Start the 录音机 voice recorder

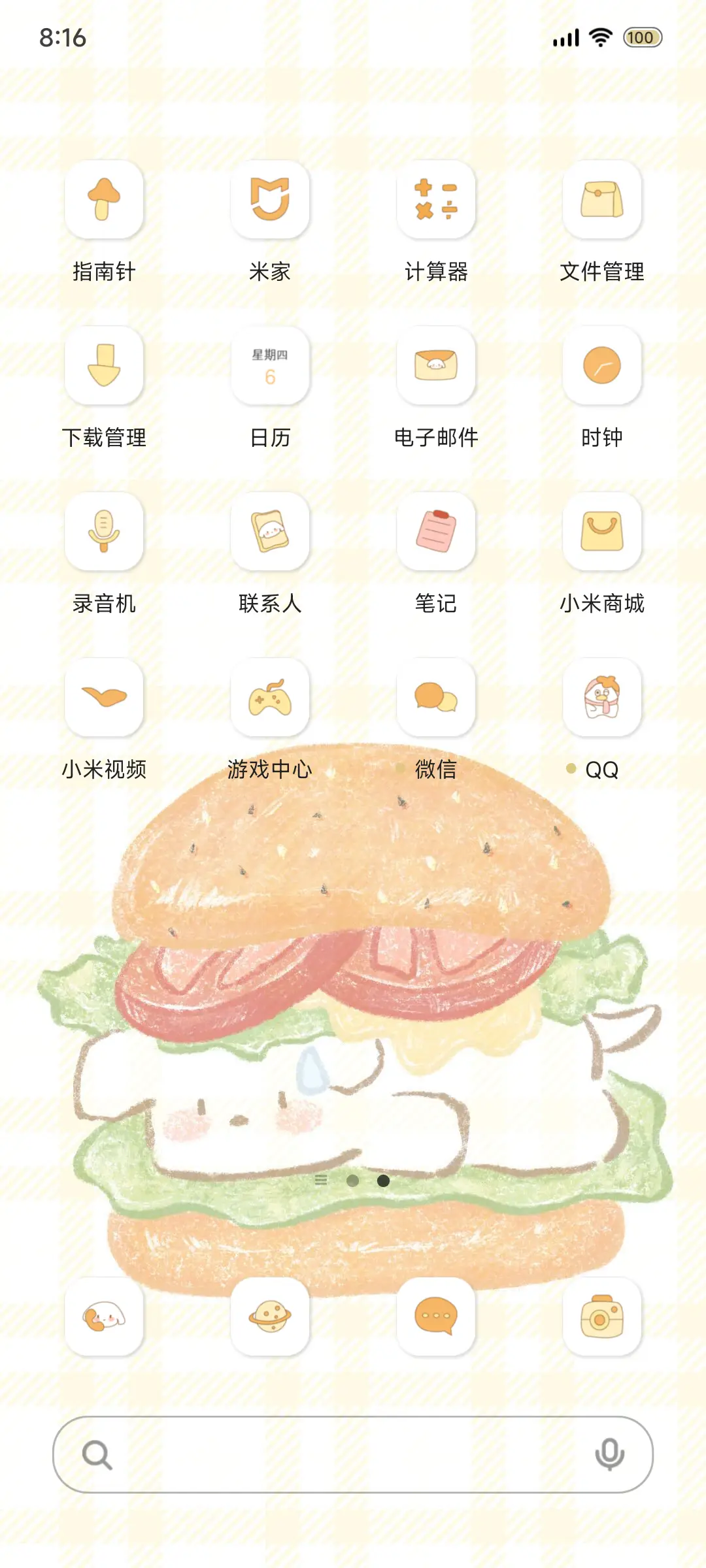pos(105,532)
